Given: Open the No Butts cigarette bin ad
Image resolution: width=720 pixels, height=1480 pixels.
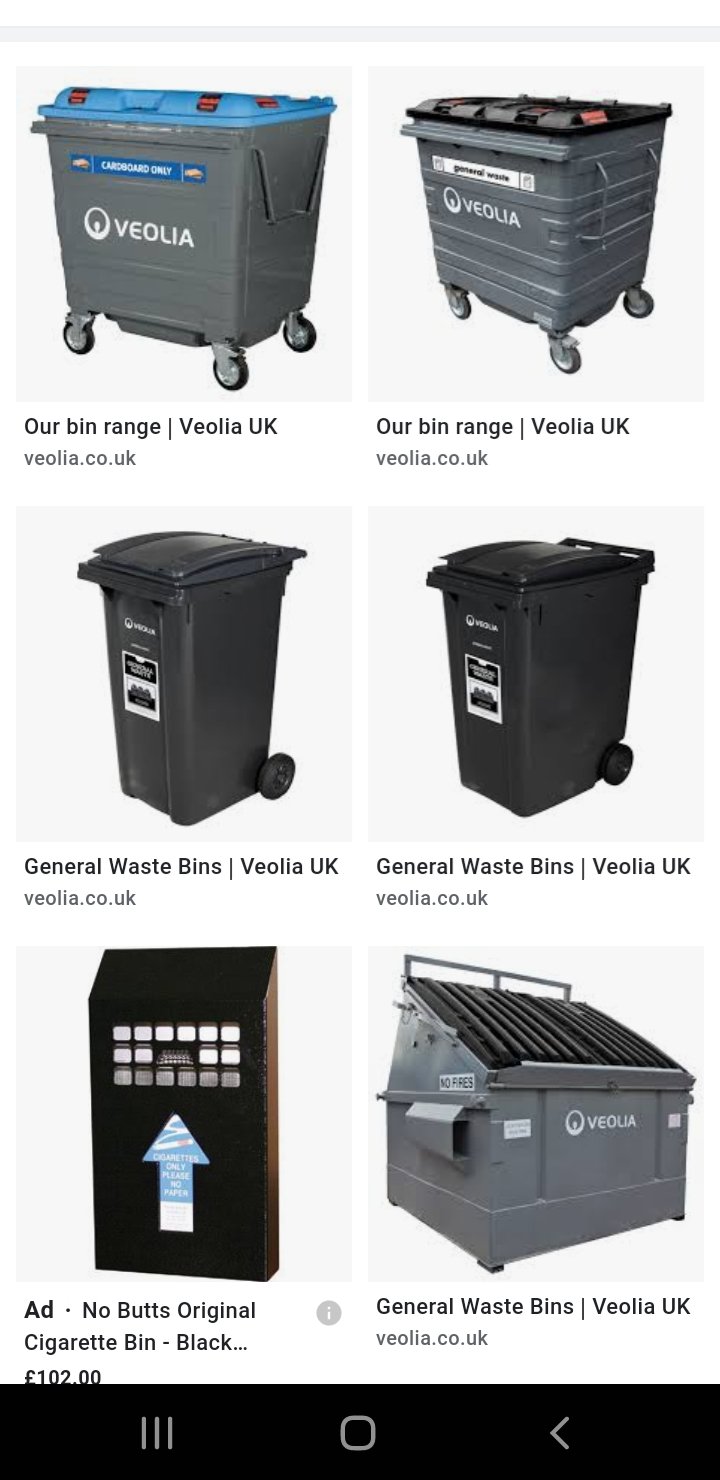Looking at the screenshot, I should tap(184, 1114).
